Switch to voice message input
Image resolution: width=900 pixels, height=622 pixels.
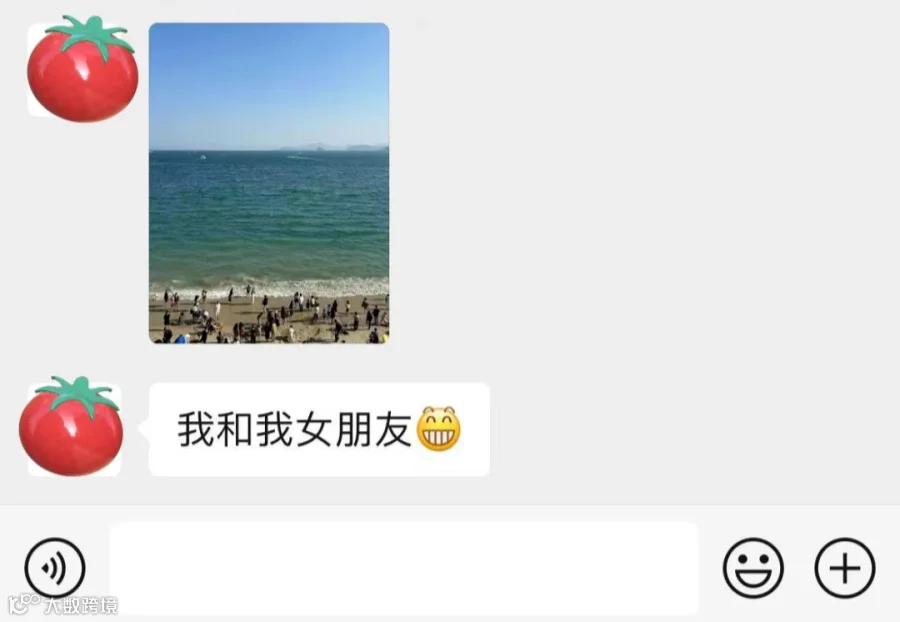(55, 568)
